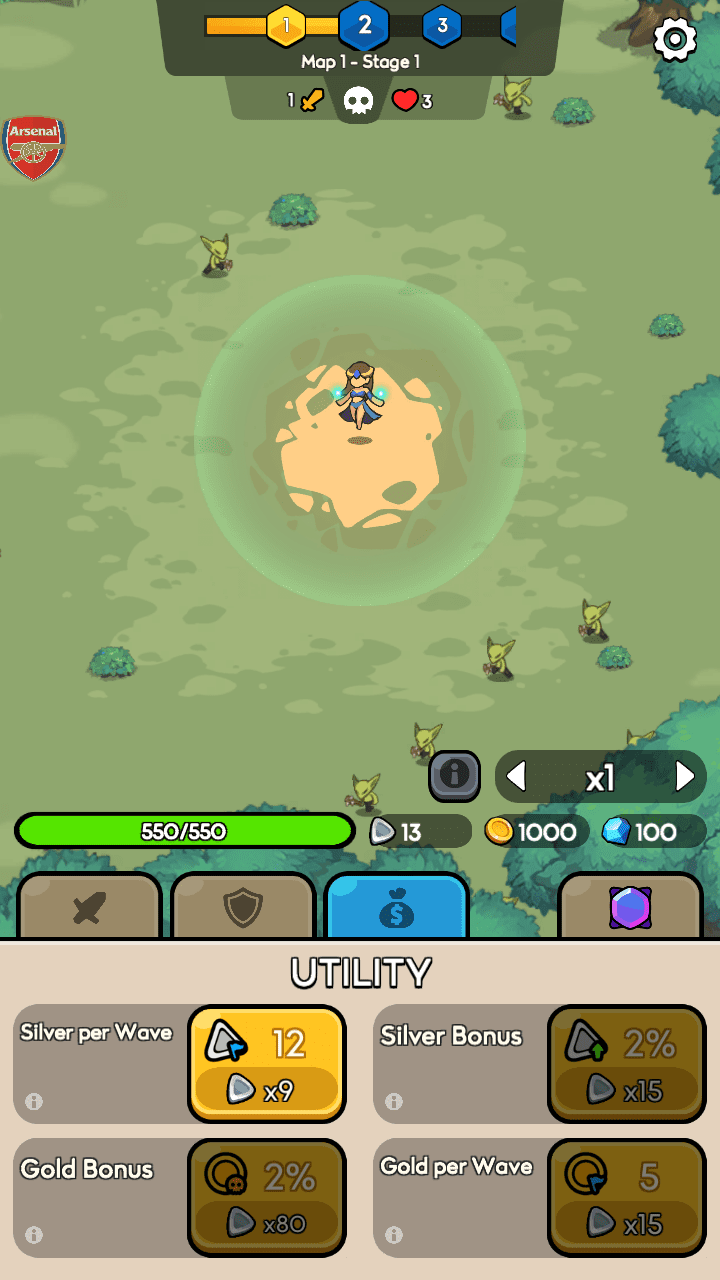Show info for Gold Bonus
The height and width of the screenshot is (1280, 720).
pyautogui.click(x=34, y=1235)
